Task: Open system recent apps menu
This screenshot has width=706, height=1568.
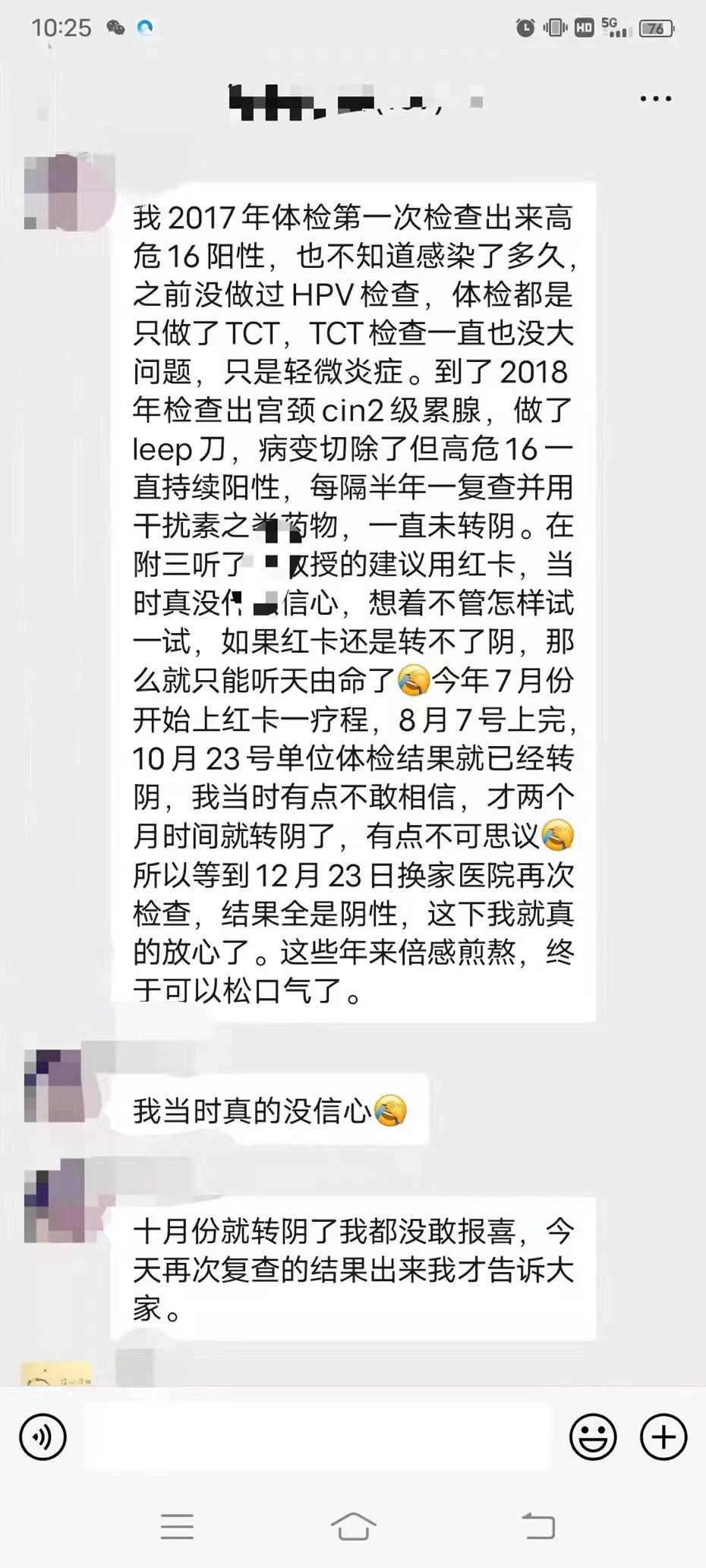Action: (177, 1526)
